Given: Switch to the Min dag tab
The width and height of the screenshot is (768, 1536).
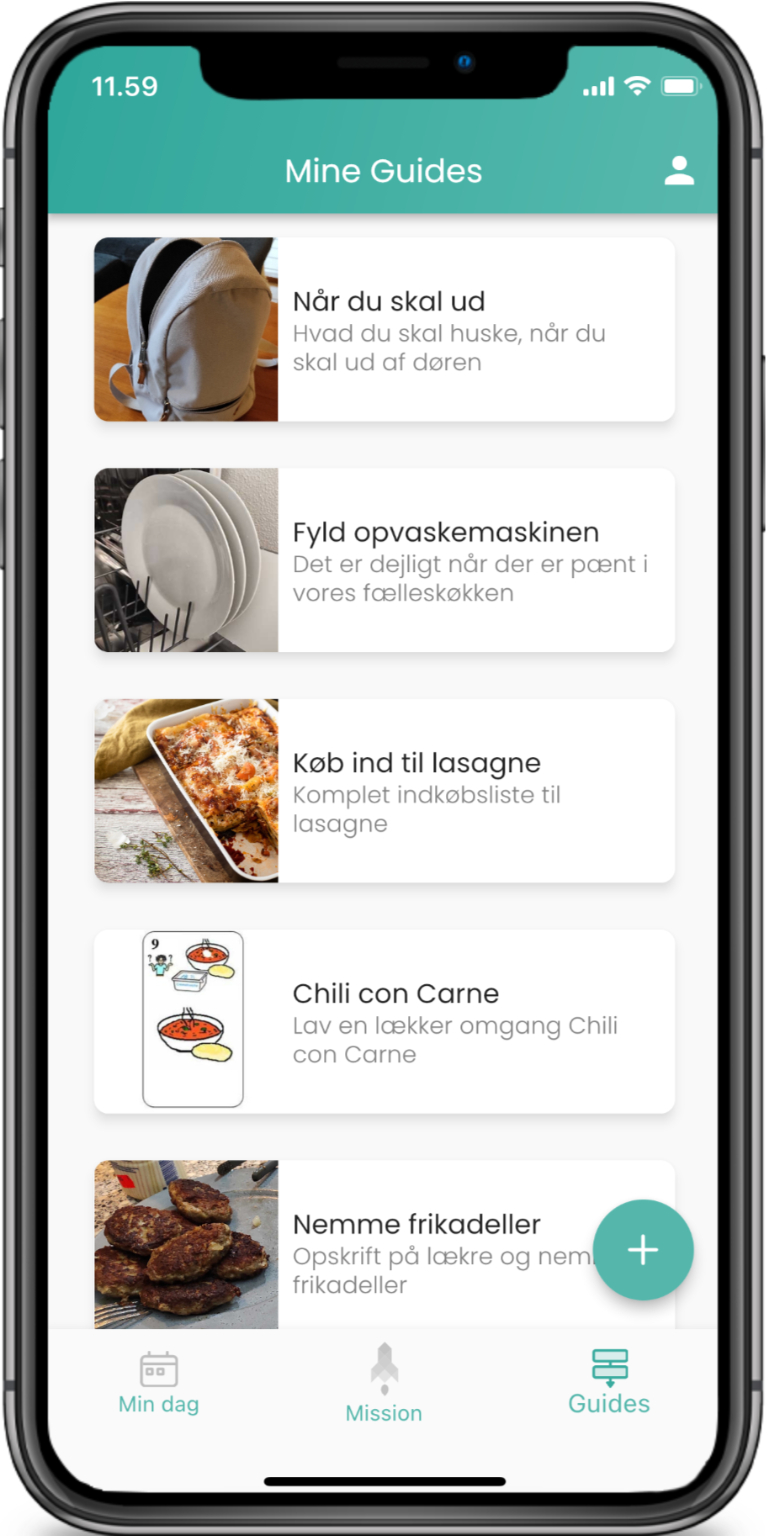Looking at the screenshot, I should 159,1383.
